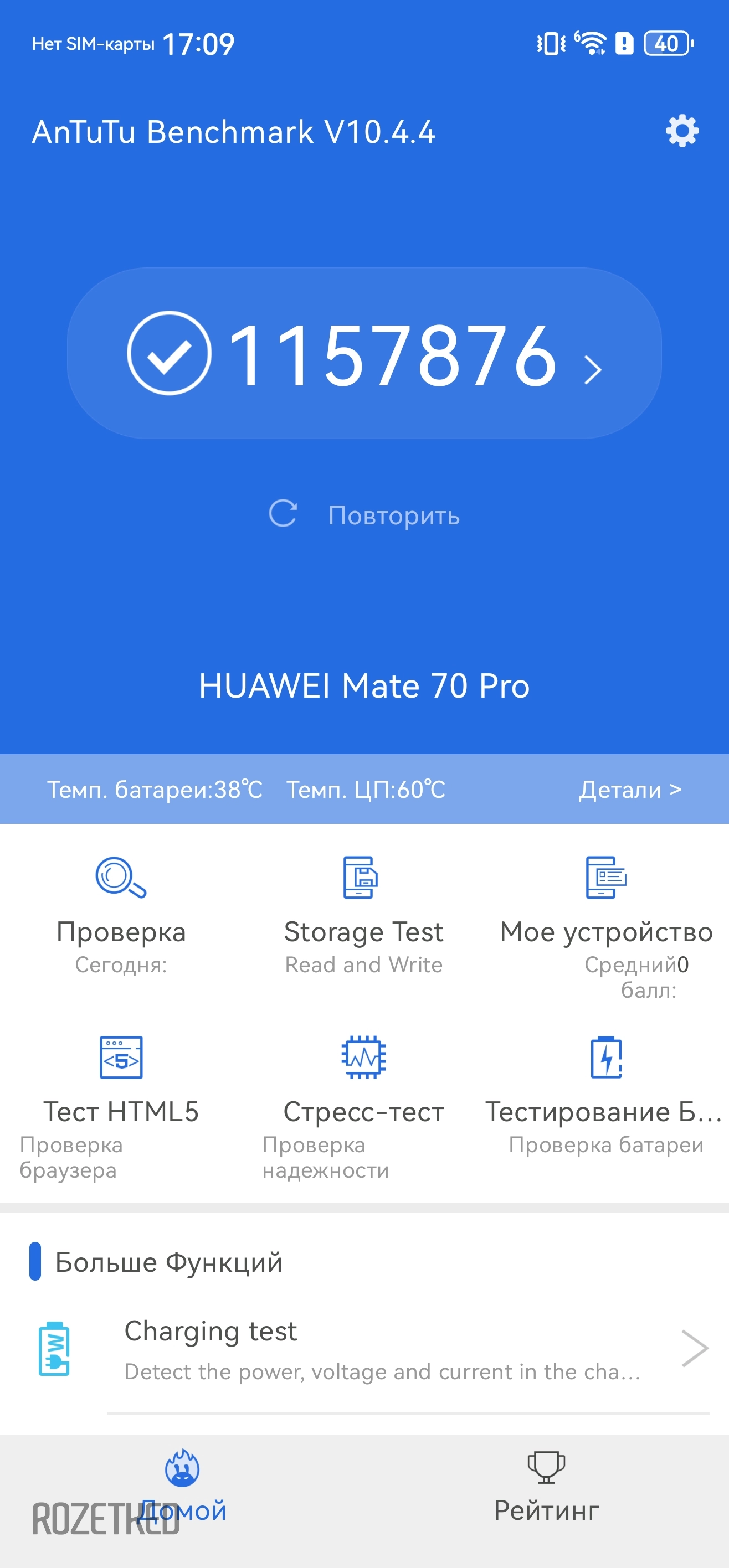This screenshot has height=1568, width=729.
Task: Open the Charging test row
Action: point(364,1350)
